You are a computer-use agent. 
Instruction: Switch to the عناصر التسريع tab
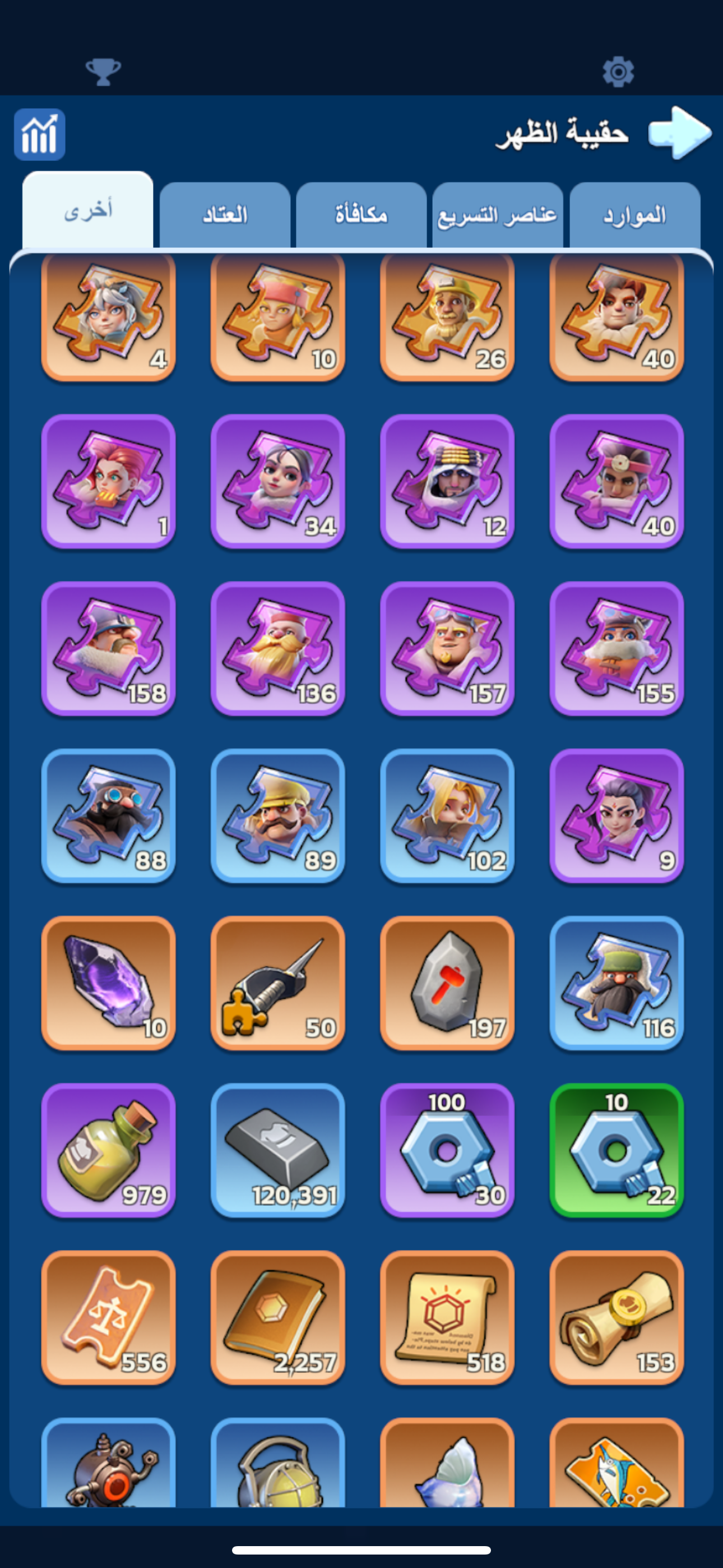click(497, 215)
